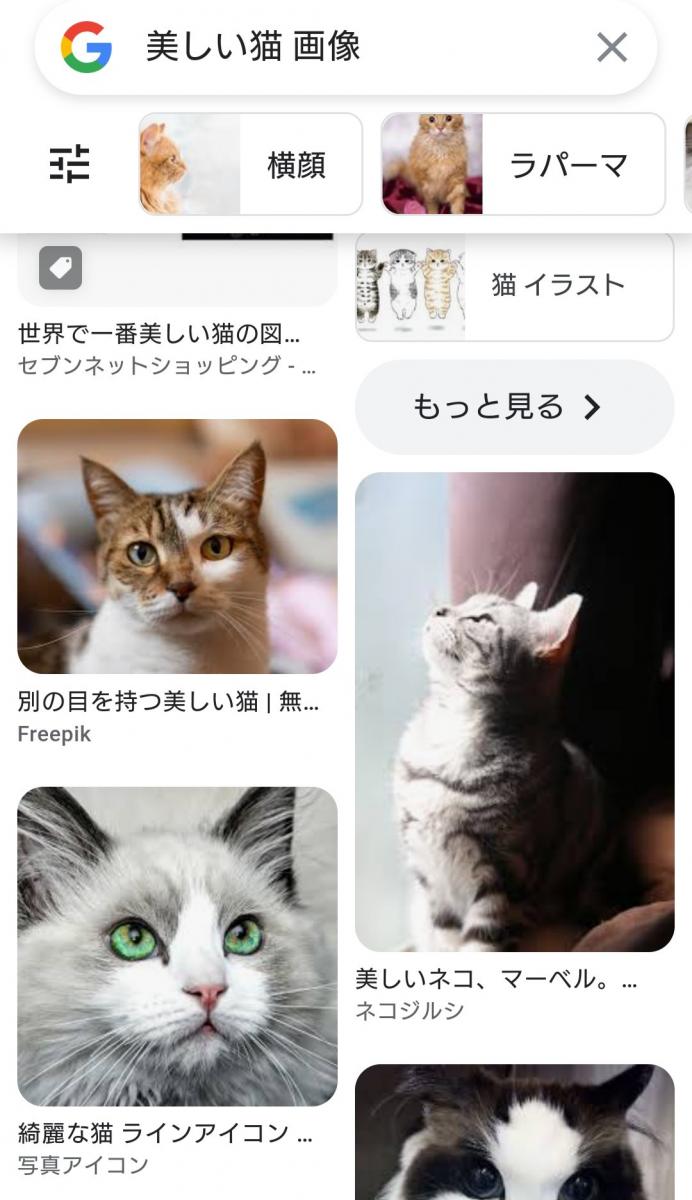
Task: Select the 横顔 filter chip
Action: pyautogui.click(x=250, y=164)
